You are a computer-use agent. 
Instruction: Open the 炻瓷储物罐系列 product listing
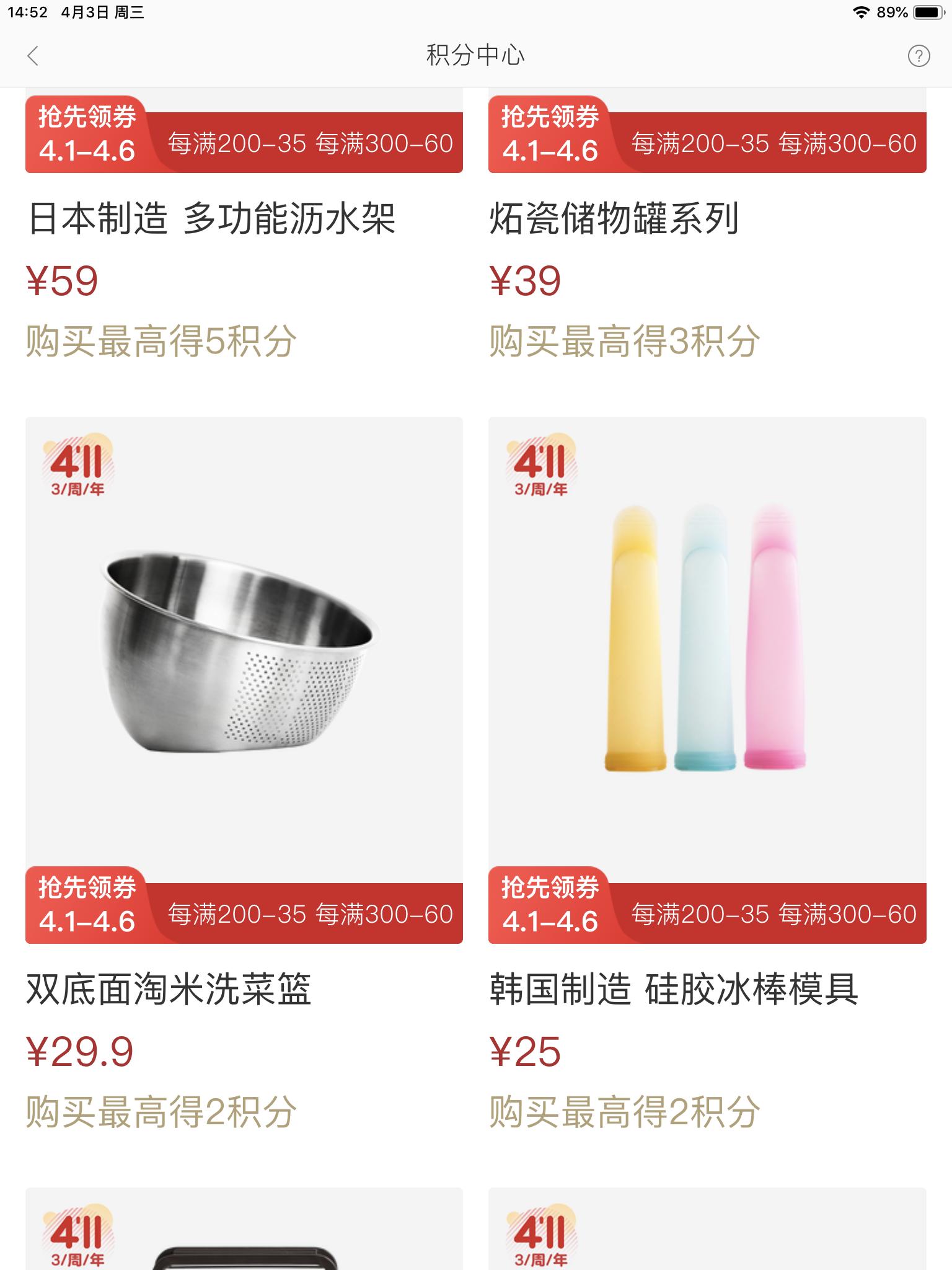[614, 220]
